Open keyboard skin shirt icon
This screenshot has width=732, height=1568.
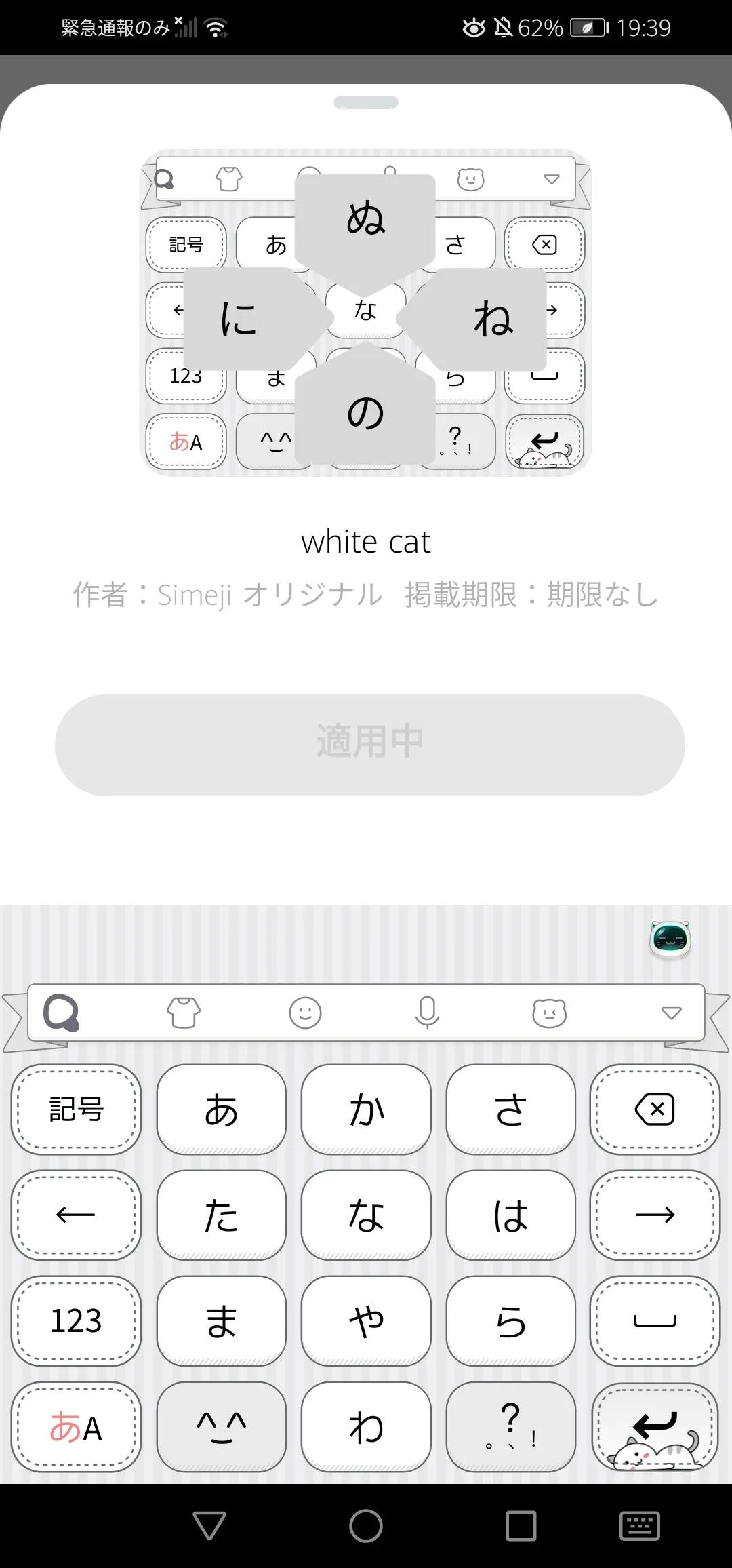(x=184, y=1013)
